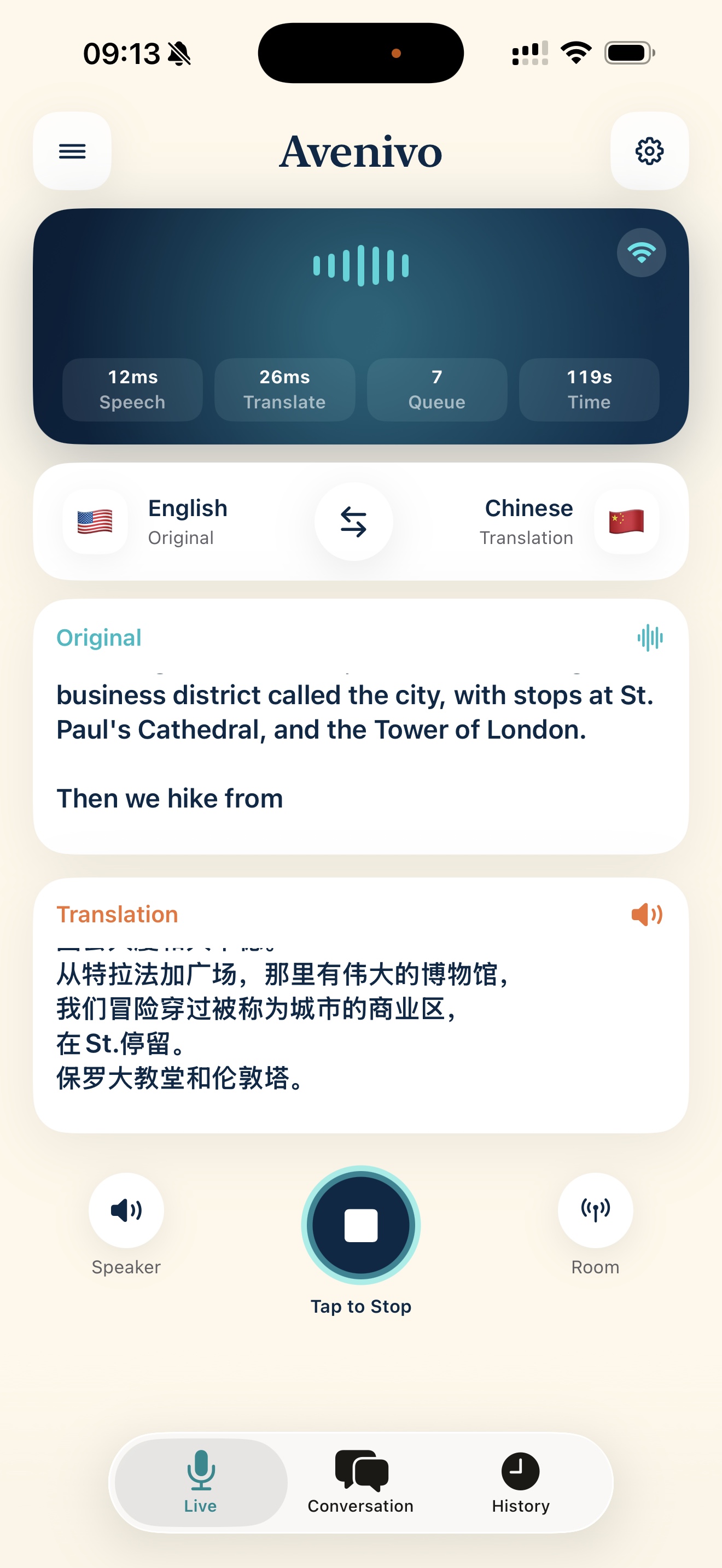
Task: Open settings gear
Action: [x=650, y=151]
